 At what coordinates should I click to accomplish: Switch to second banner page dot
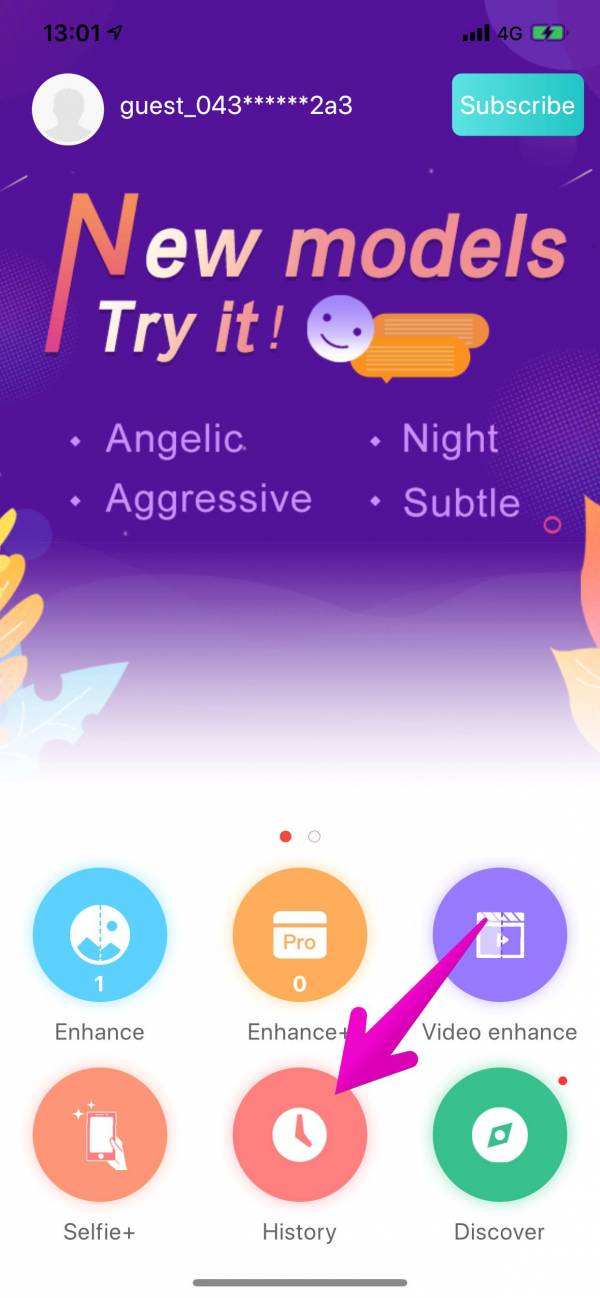coord(314,836)
